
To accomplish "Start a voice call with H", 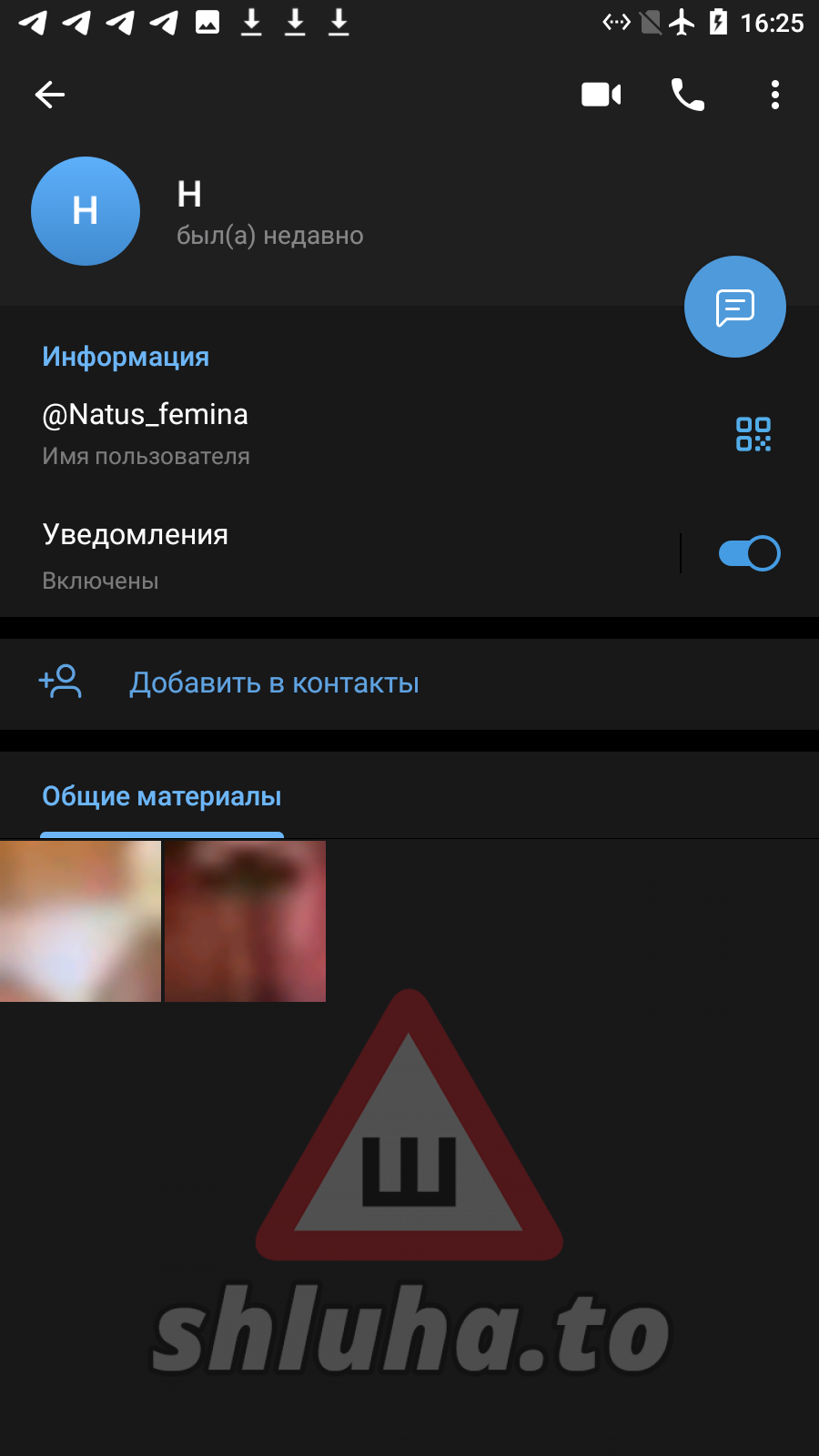I will click(688, 95).
